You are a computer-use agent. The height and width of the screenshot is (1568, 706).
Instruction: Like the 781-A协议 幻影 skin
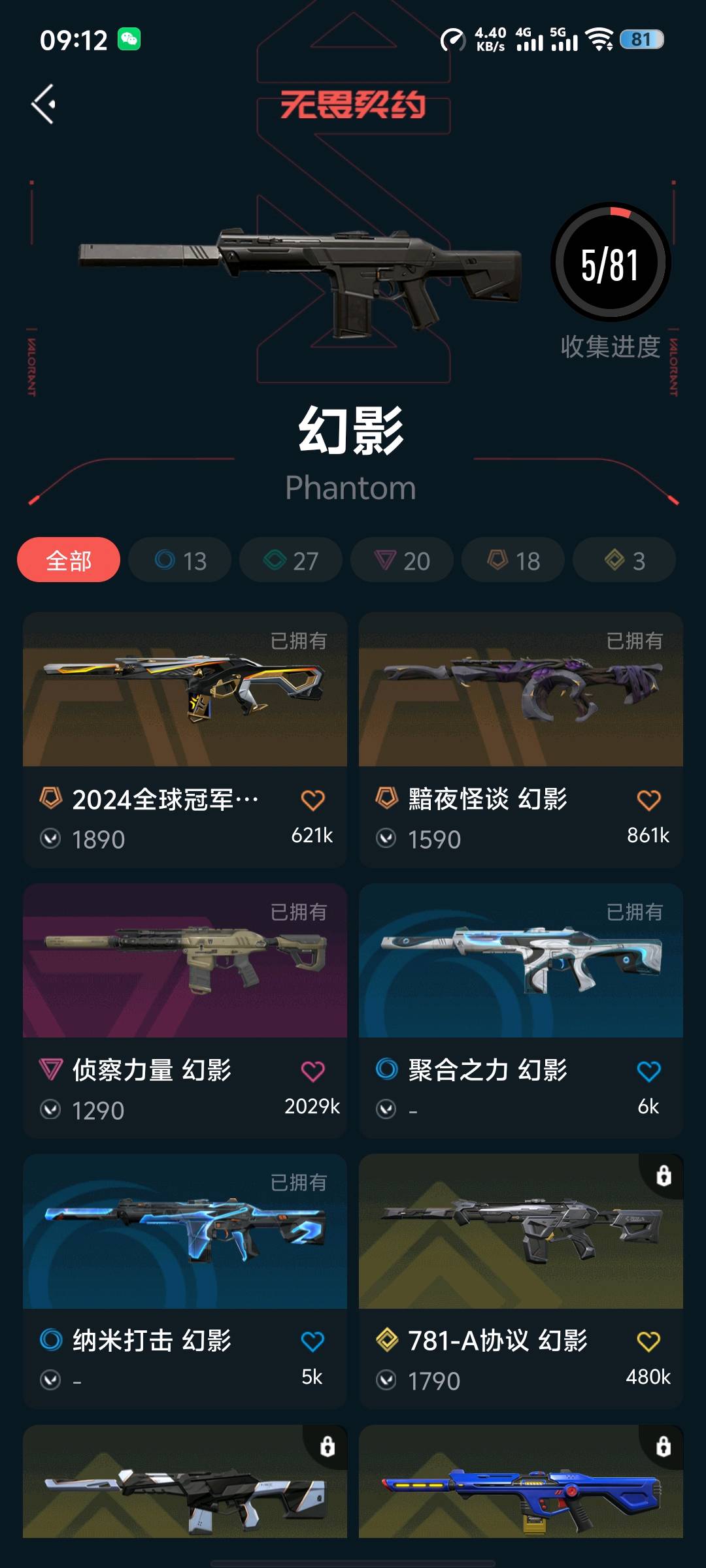point(648,1341)
